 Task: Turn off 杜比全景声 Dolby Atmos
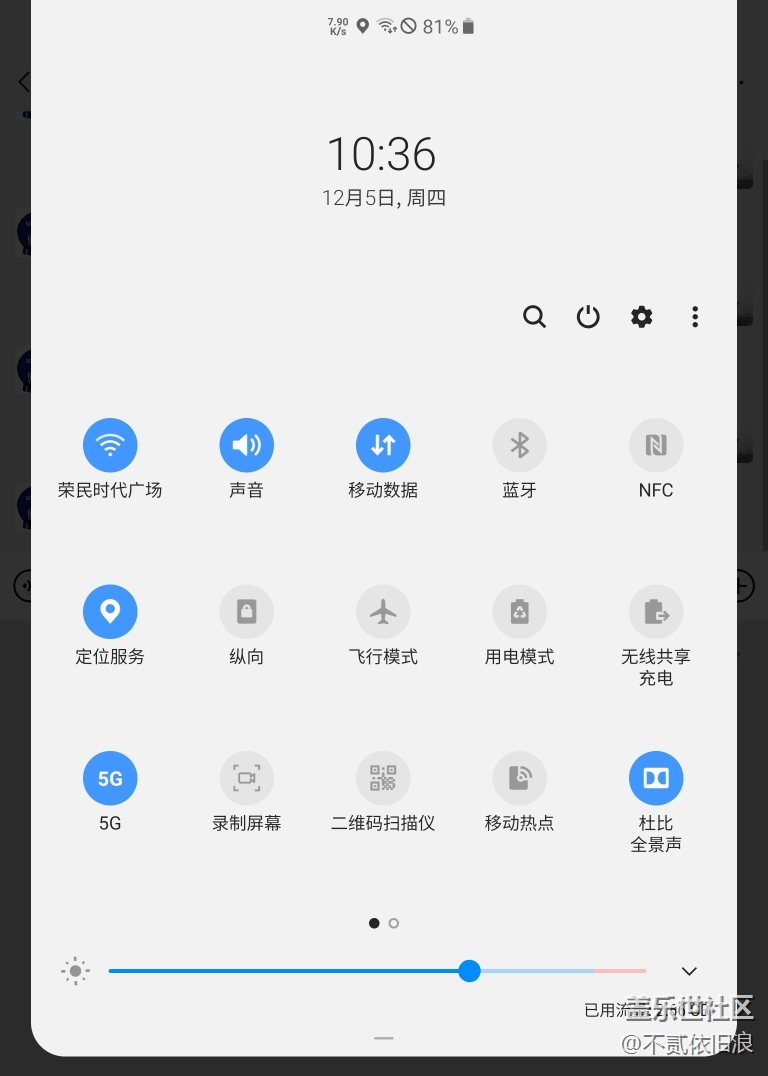tap(656, 778)
